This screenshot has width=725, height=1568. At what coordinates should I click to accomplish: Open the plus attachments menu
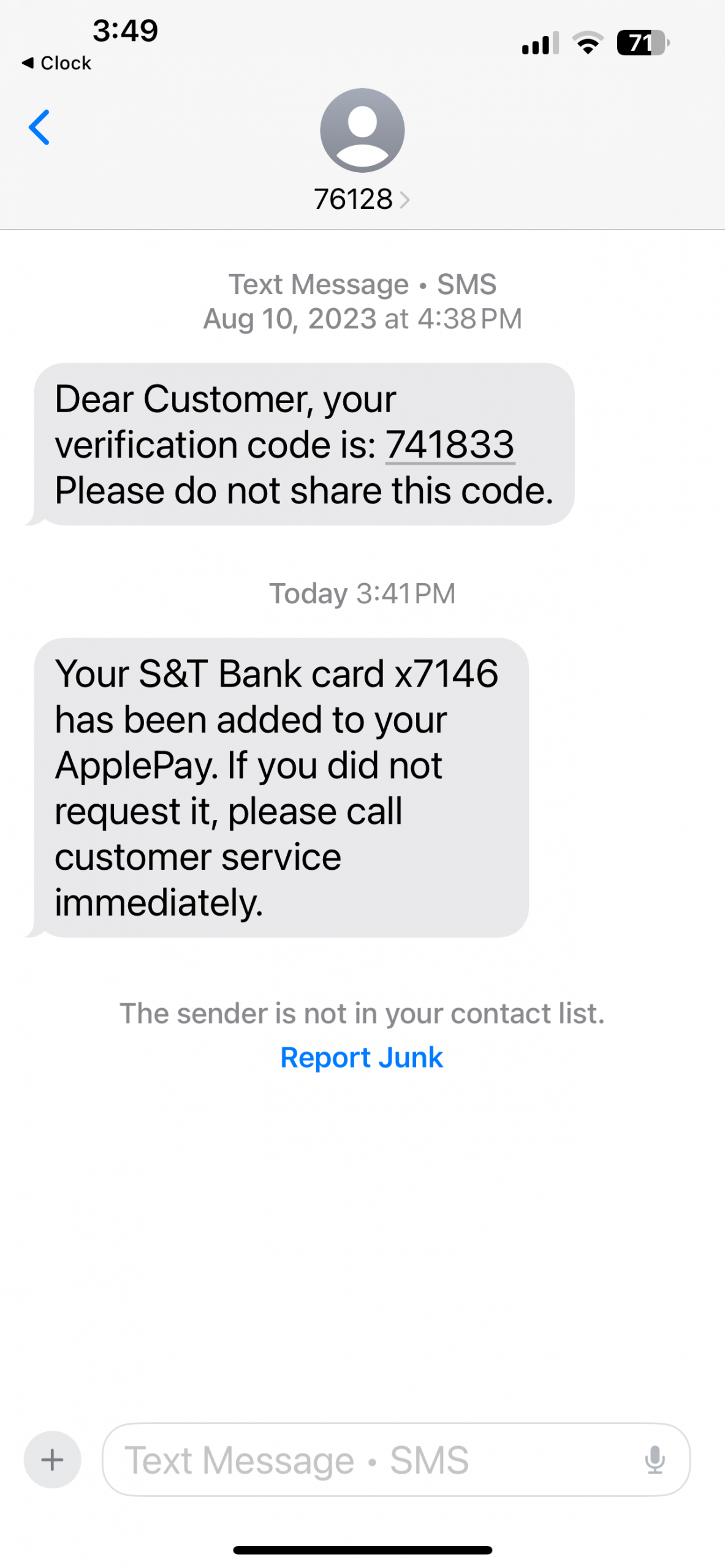point(52,1460)
